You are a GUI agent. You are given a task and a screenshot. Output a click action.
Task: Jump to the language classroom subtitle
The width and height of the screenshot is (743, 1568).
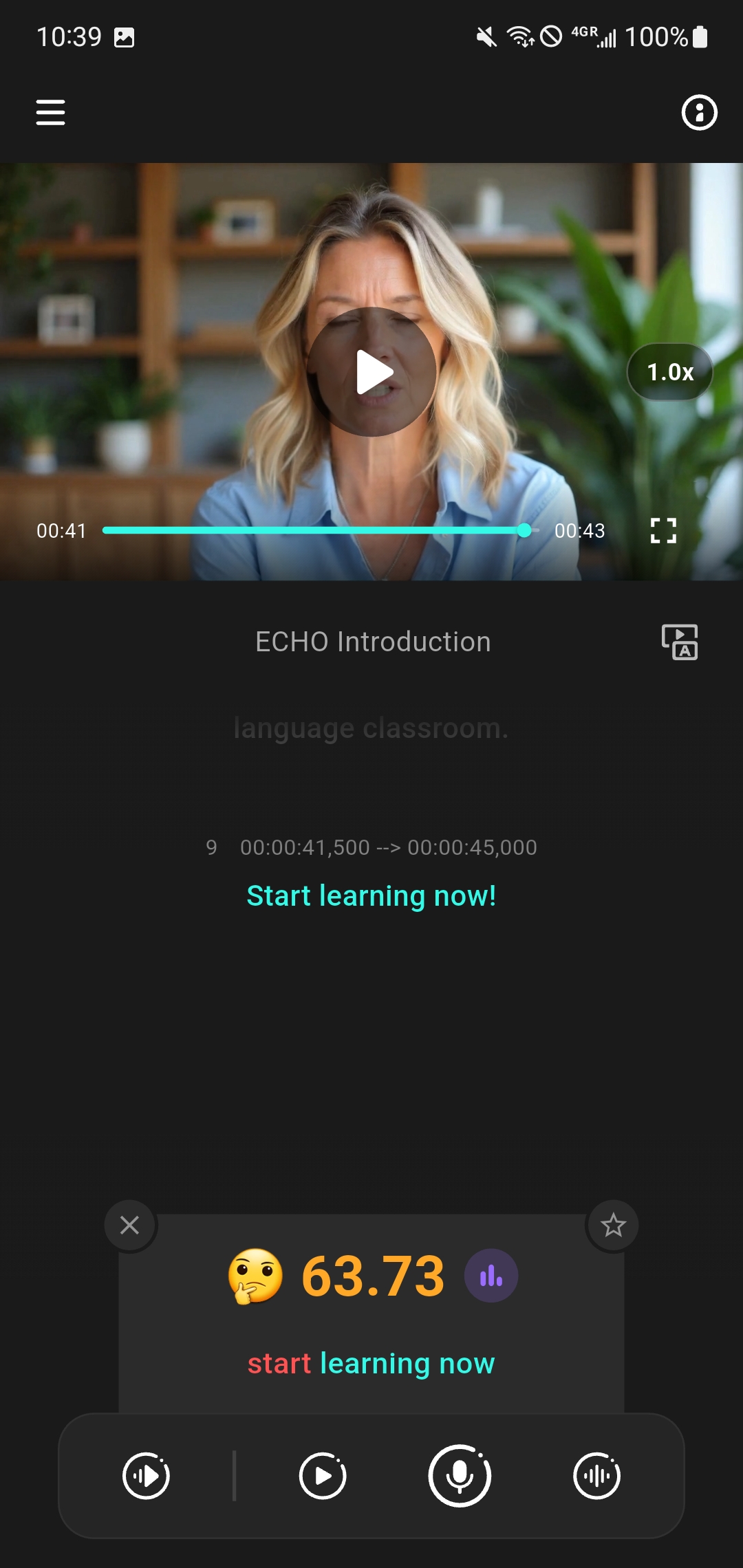tap(371, 728)
